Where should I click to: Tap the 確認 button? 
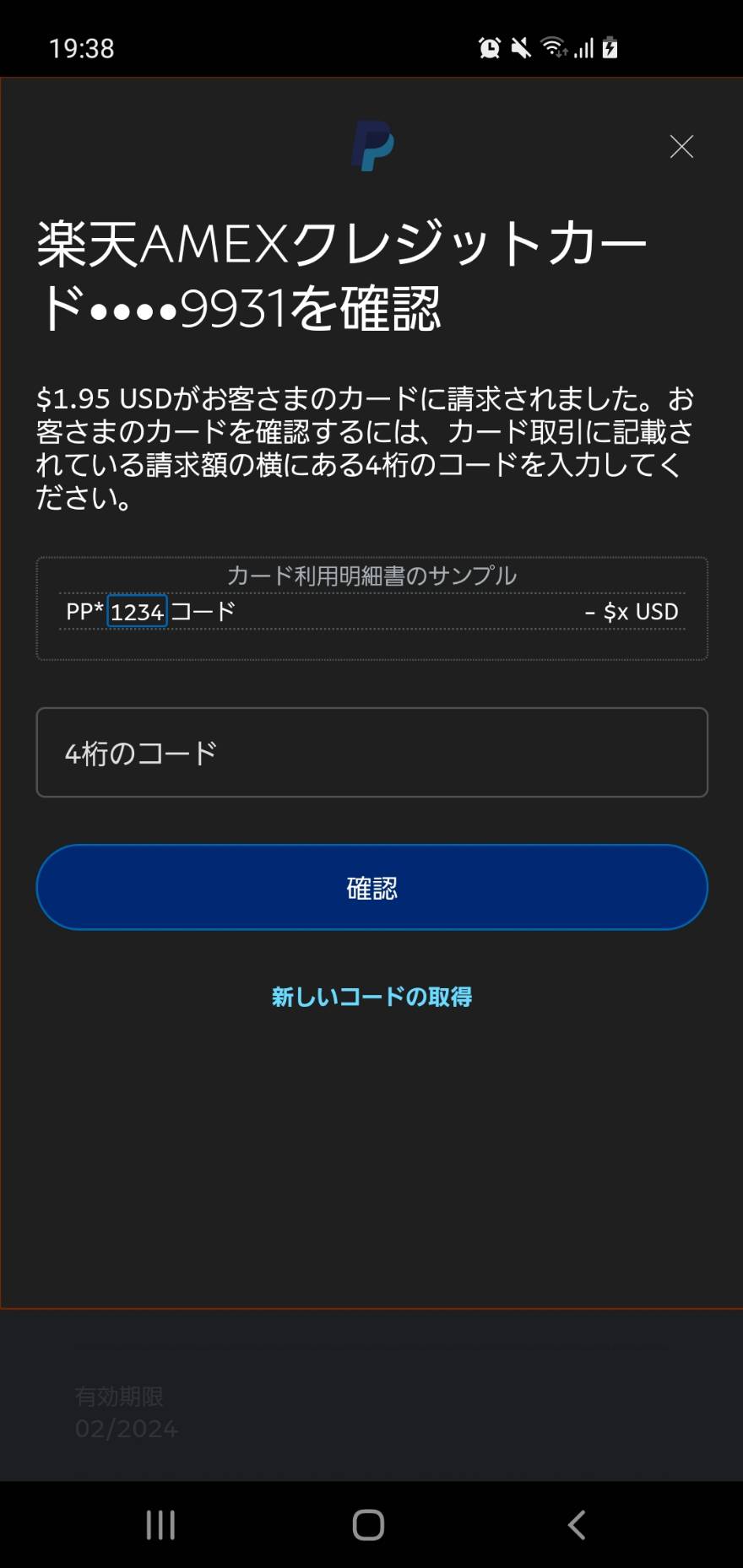click(371, 887)
